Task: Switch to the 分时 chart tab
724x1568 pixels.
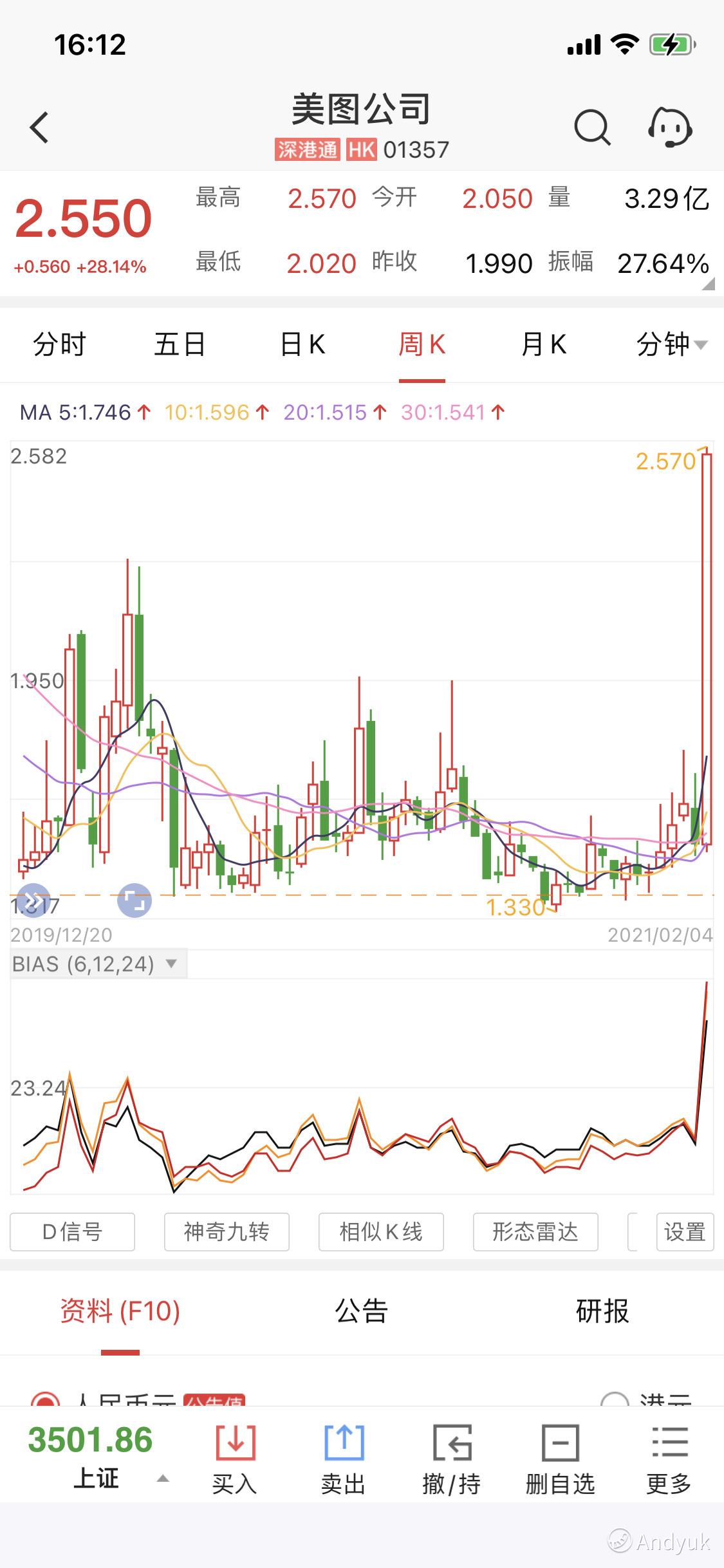Action: click(x=59, y=345)
